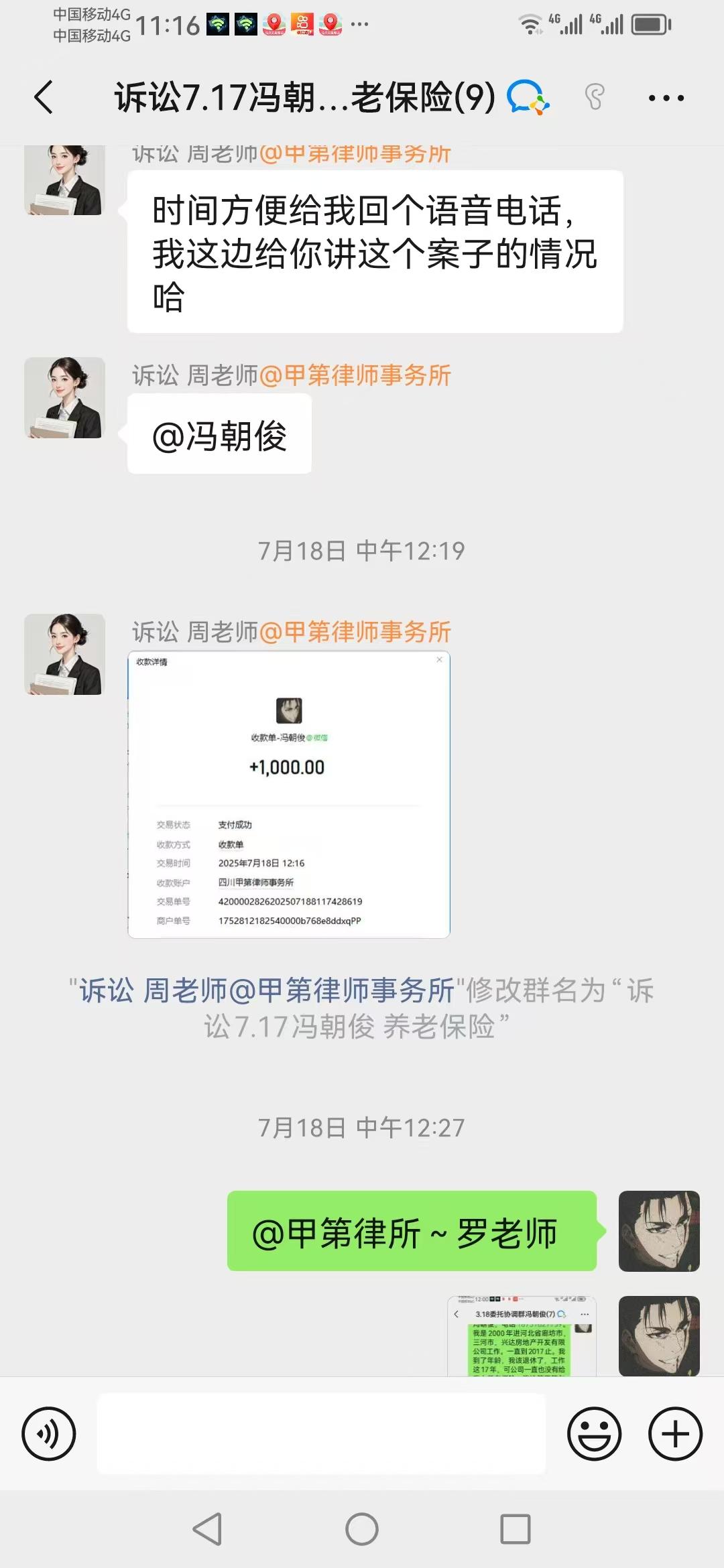Go back from the group chat
This screenshot has width=724, height=1568.
(x=44, y=98)
